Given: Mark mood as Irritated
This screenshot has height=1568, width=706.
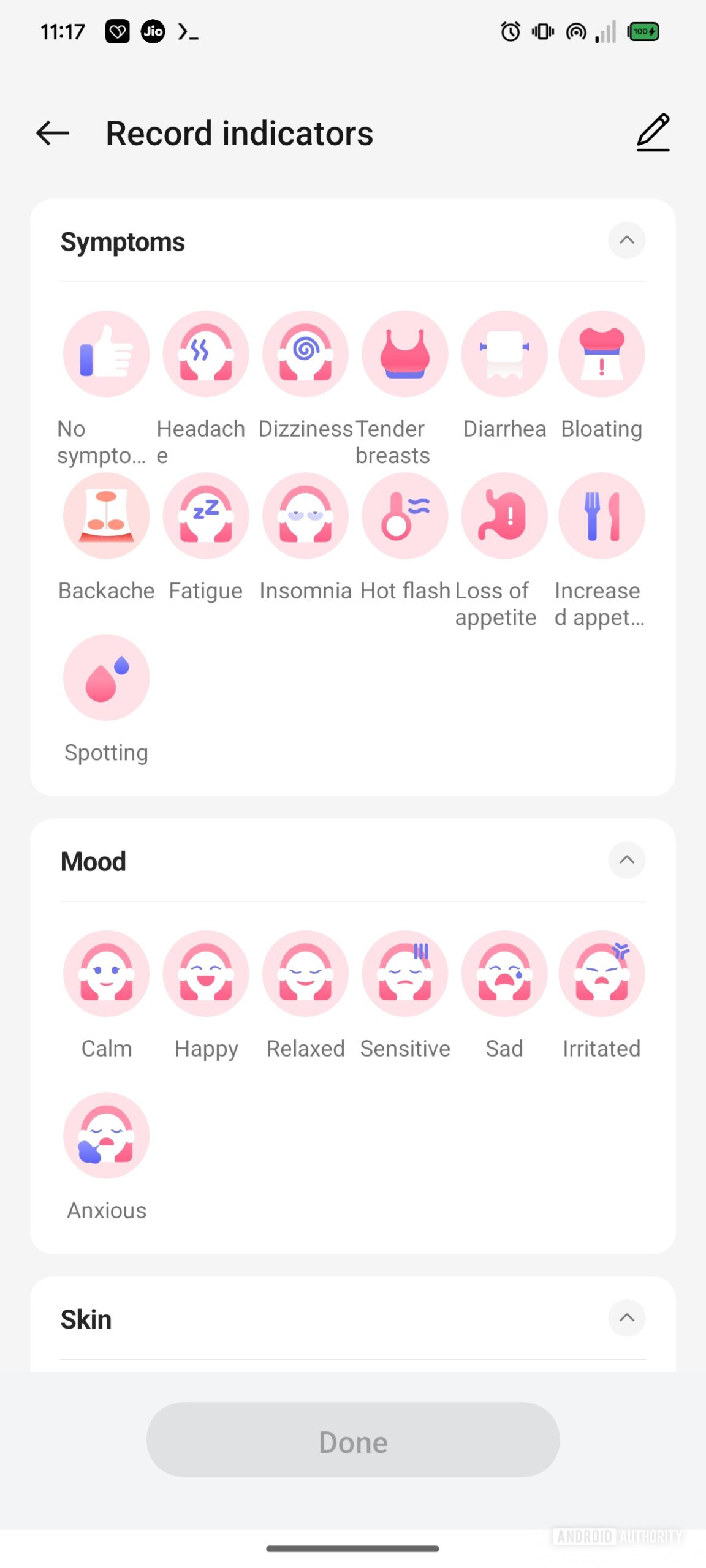Looking at the screenshot, I should 601,973.
